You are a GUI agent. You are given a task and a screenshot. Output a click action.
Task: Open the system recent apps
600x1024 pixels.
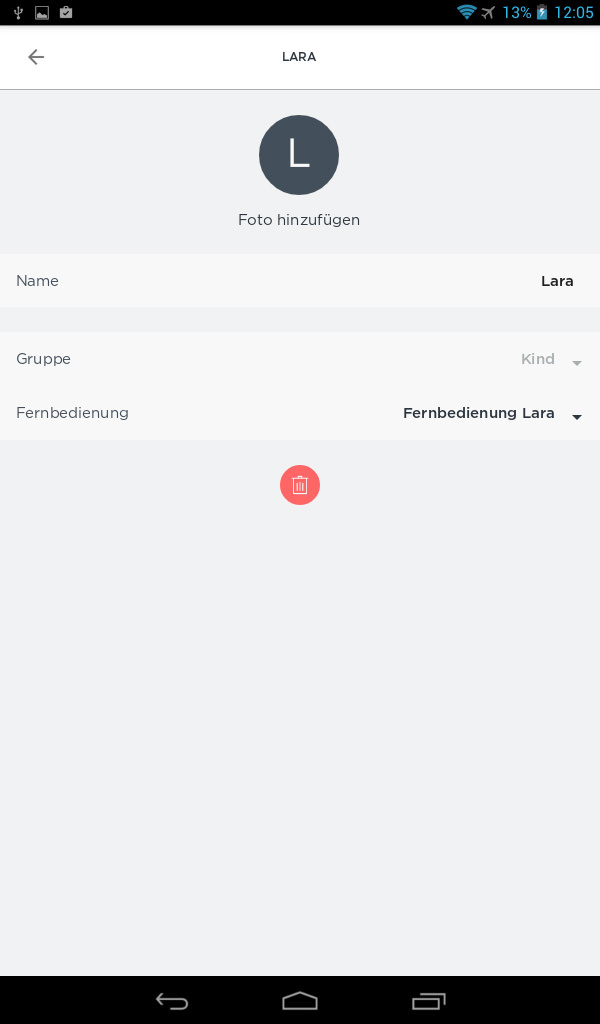(x=429, y=1001)
